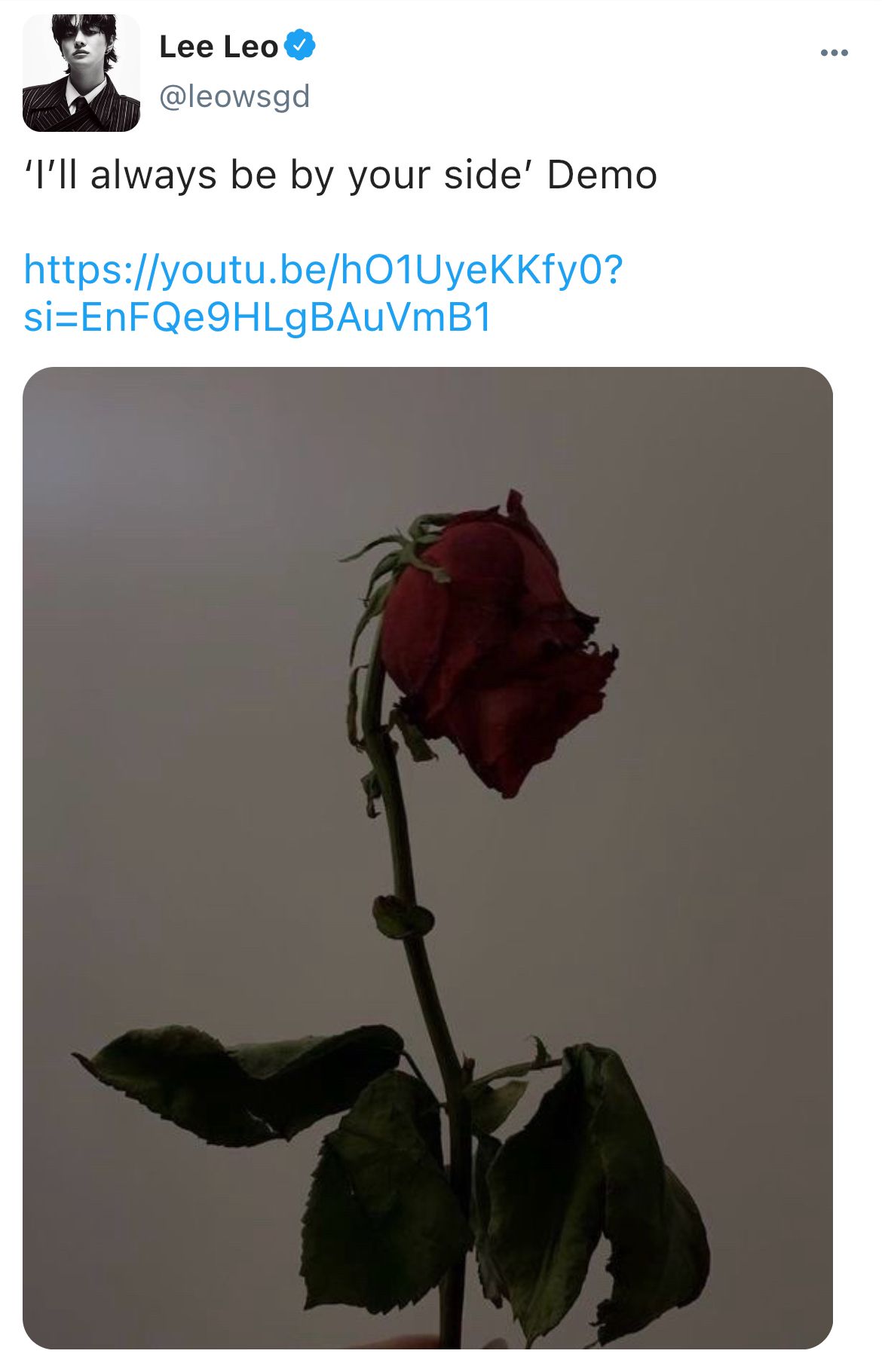Tap the Lee Leo display name
Viewport: 882px width, 1372px height.
coord(219,47)
